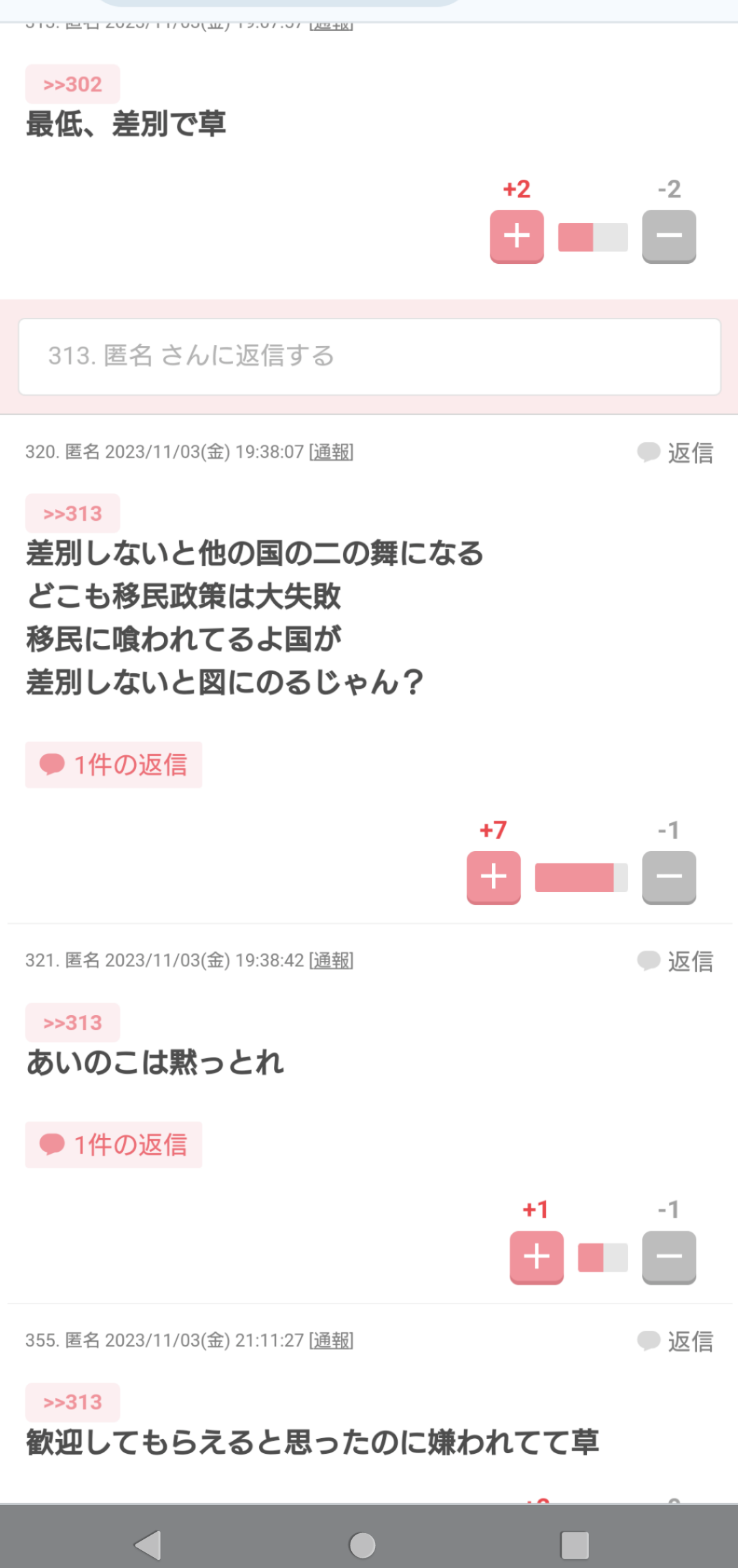Reply to comment 355 with 返信
This screenshot has width=738, height=1568.
pos(676,1341)
